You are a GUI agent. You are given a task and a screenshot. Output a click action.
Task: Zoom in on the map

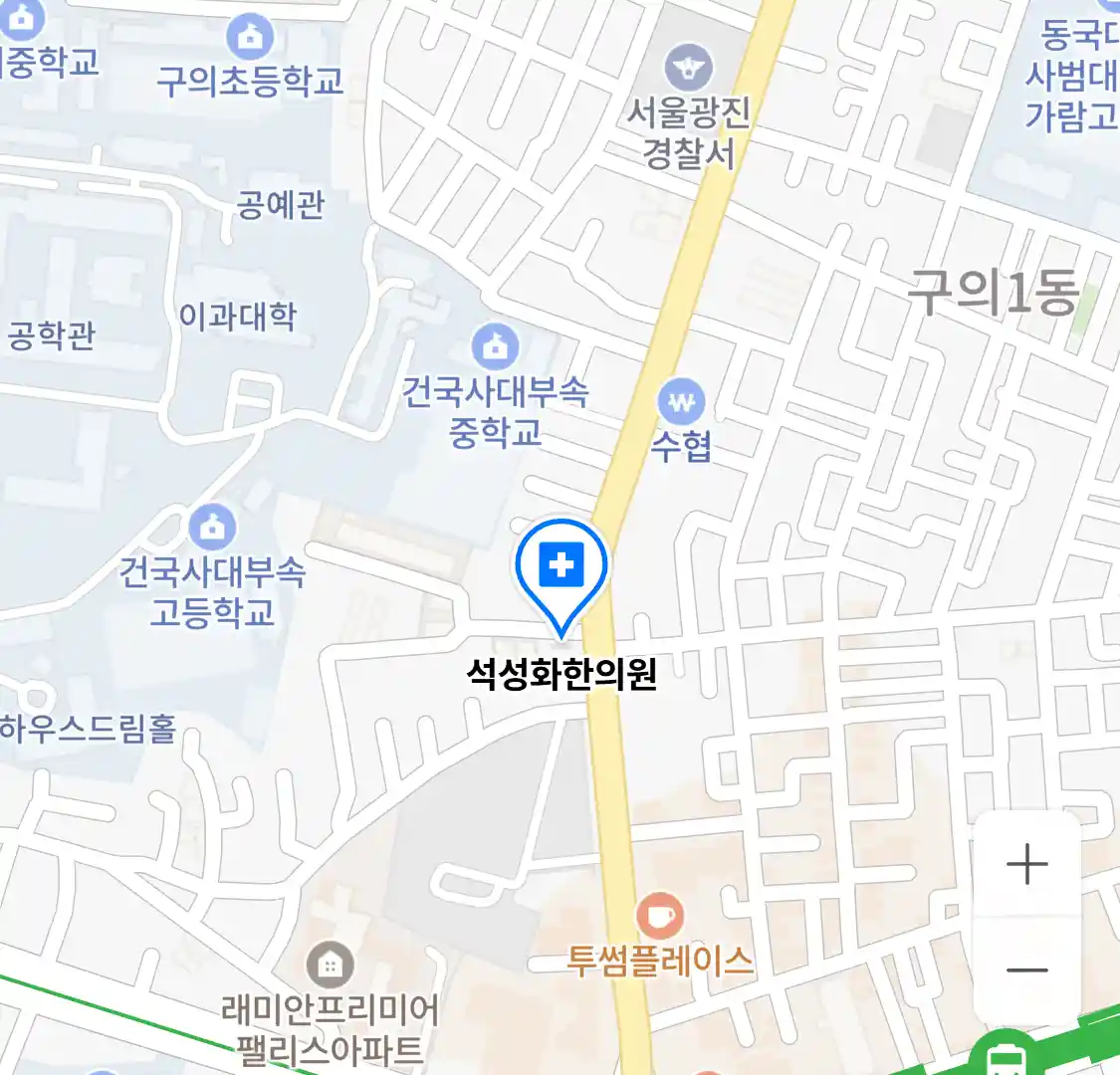click(1026, 864)
